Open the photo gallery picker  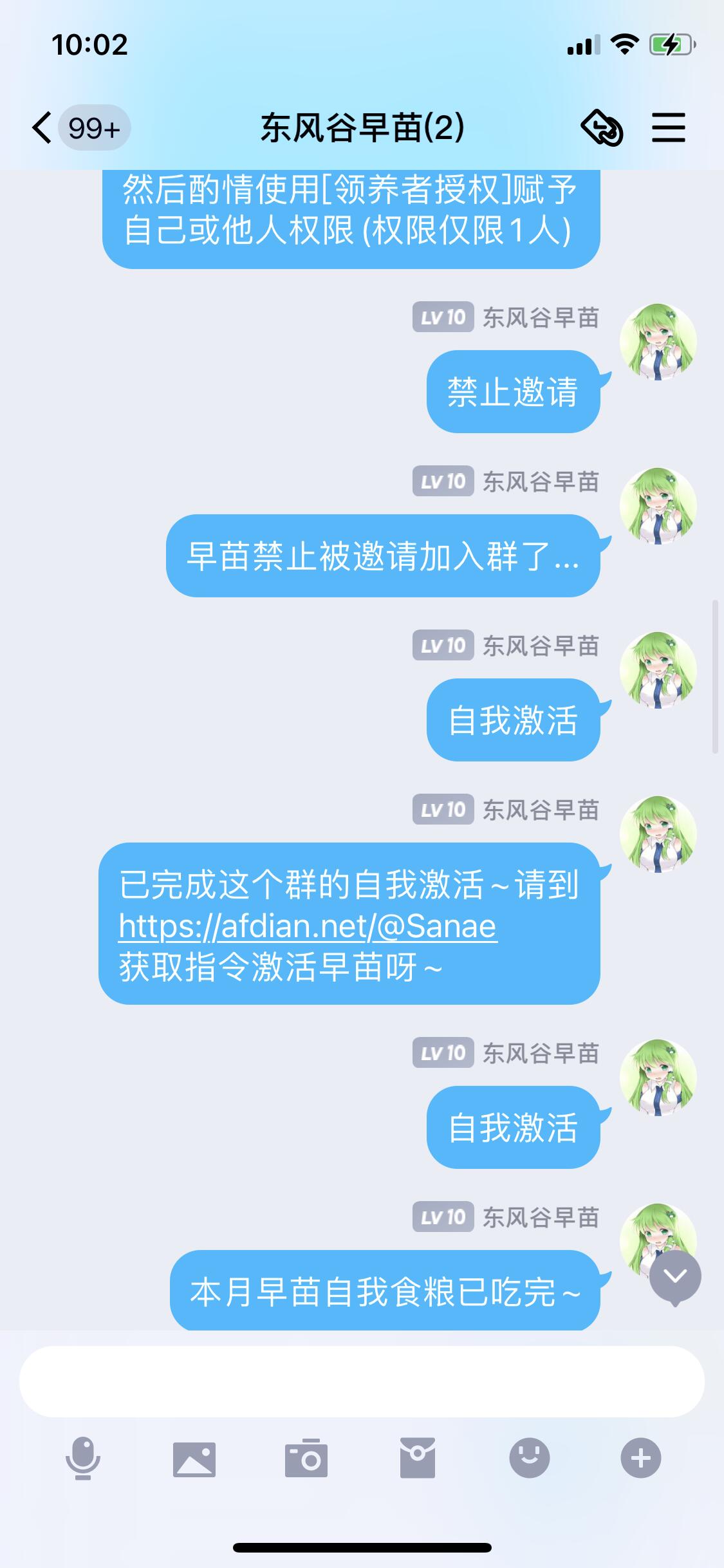[x=194, y=1459]
